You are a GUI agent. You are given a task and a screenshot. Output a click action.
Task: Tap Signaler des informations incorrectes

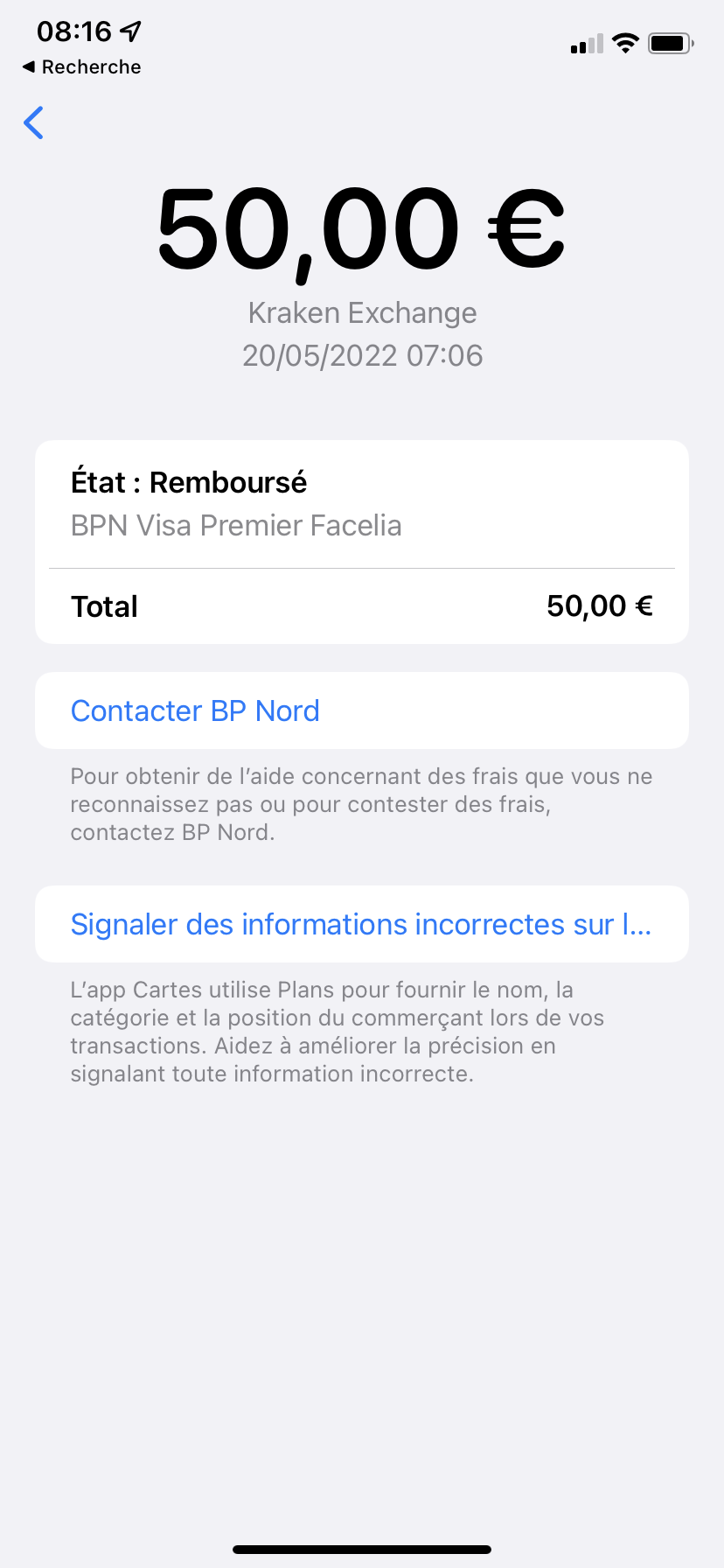pyautogui.click(x=360, y=924)
